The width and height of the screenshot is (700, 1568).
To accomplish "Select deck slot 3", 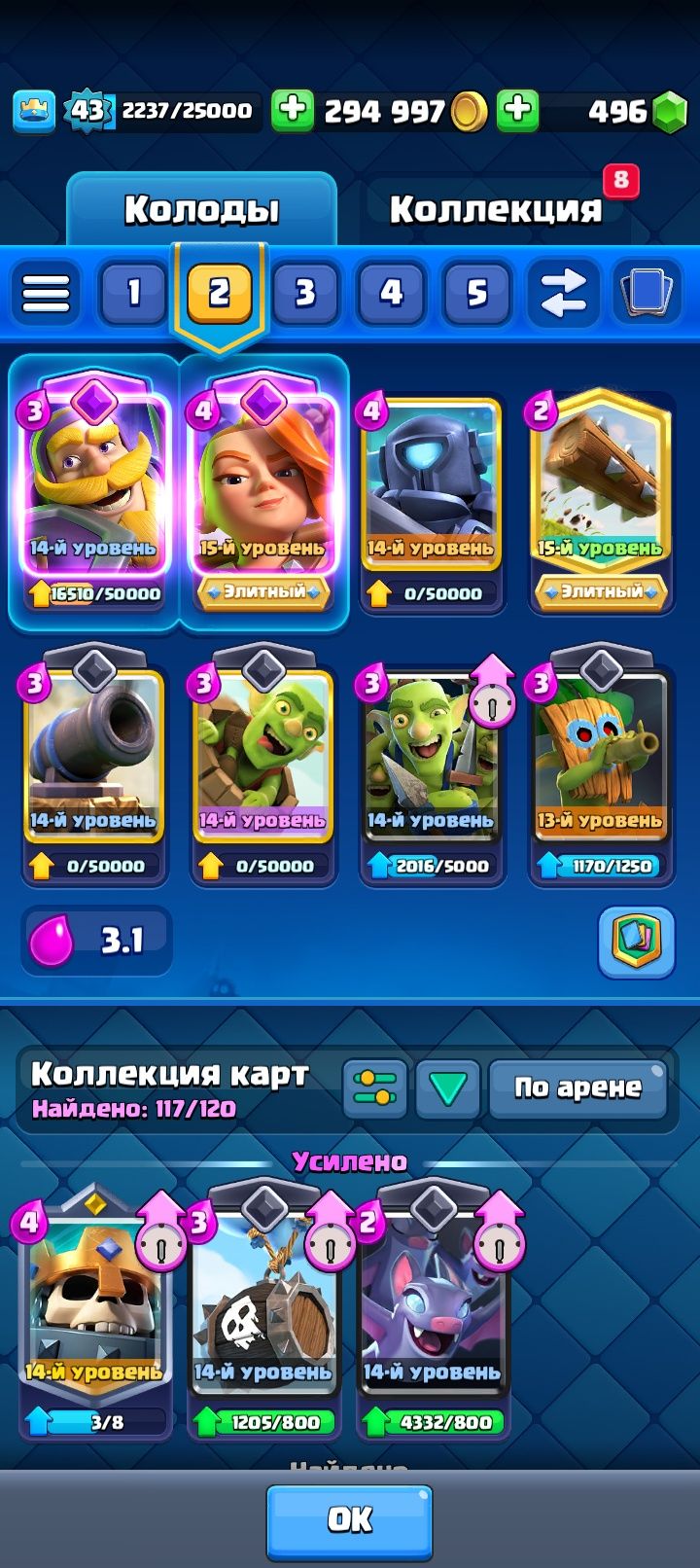I will tap(305, 292).
